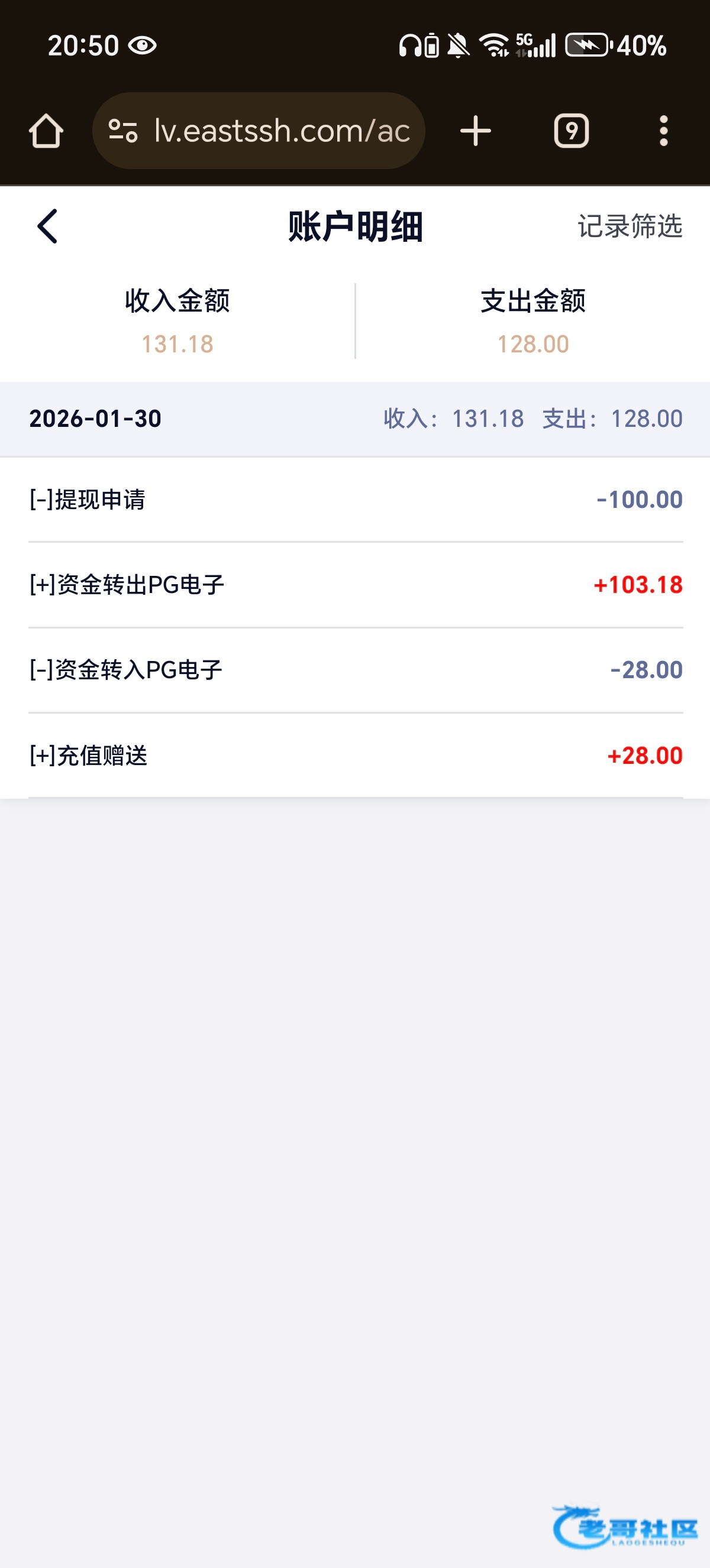Open the 充值赠送 record

[355, 756]
